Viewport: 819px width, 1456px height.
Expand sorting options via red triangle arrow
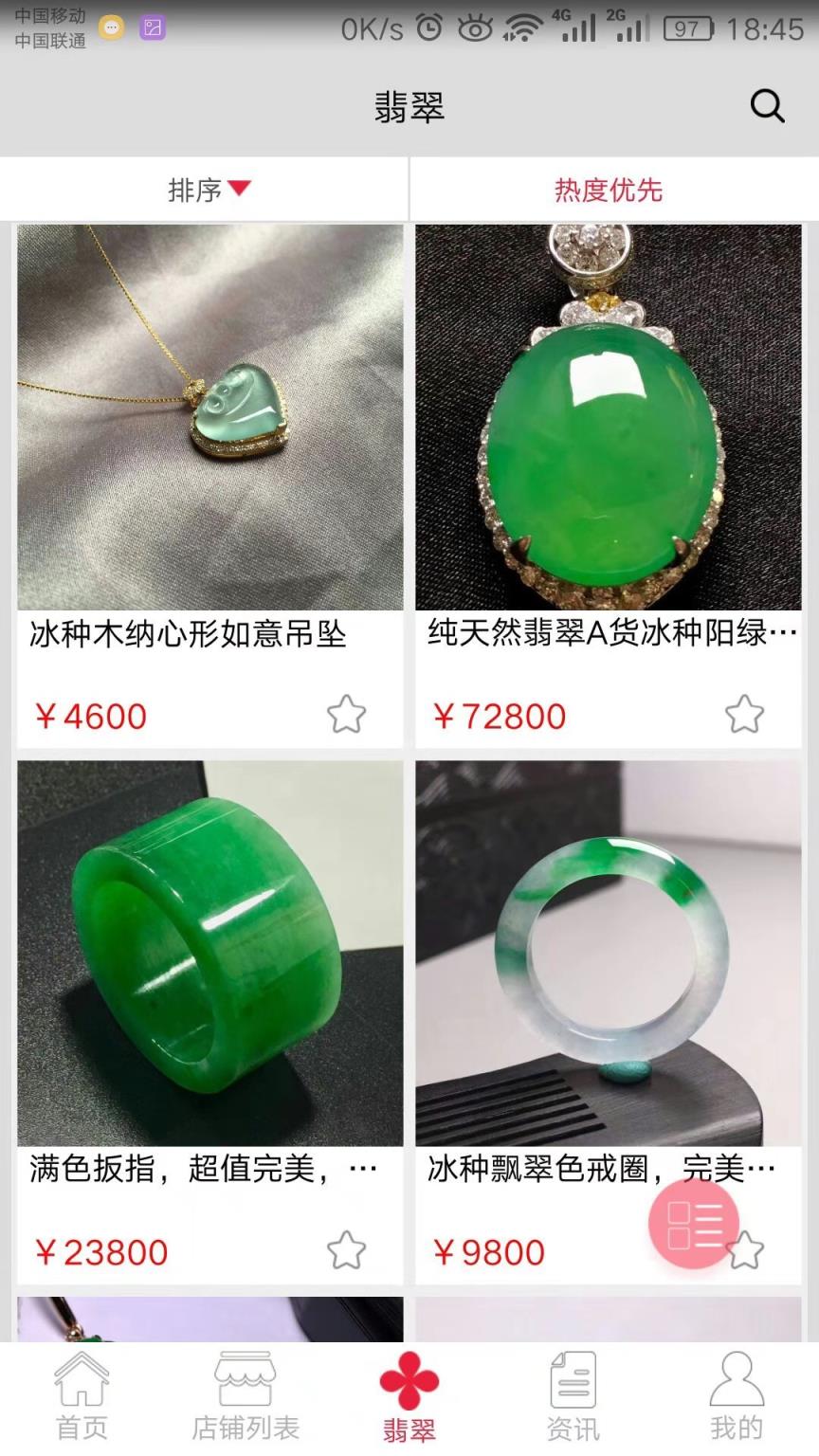point(241,190)
